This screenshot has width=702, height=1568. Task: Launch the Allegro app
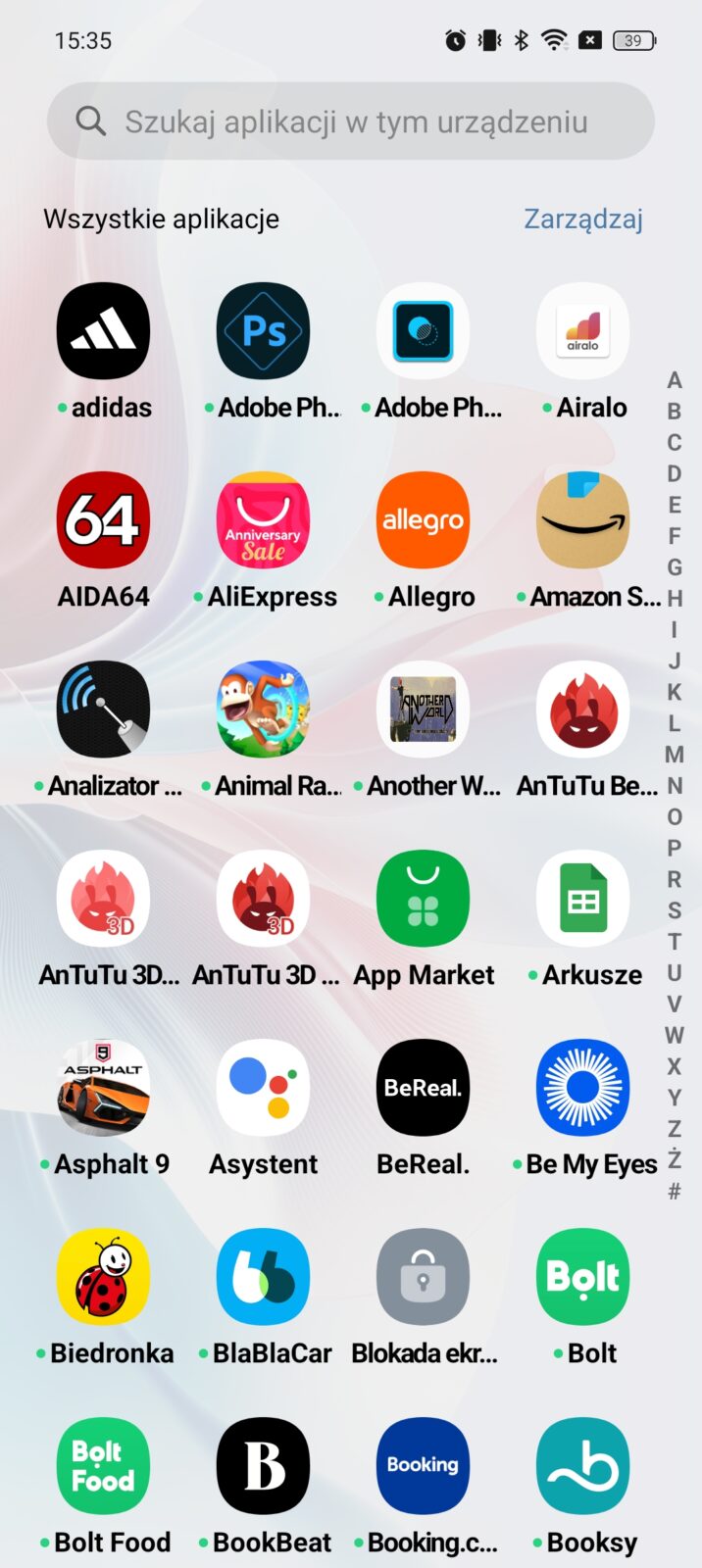pos(423,520)
